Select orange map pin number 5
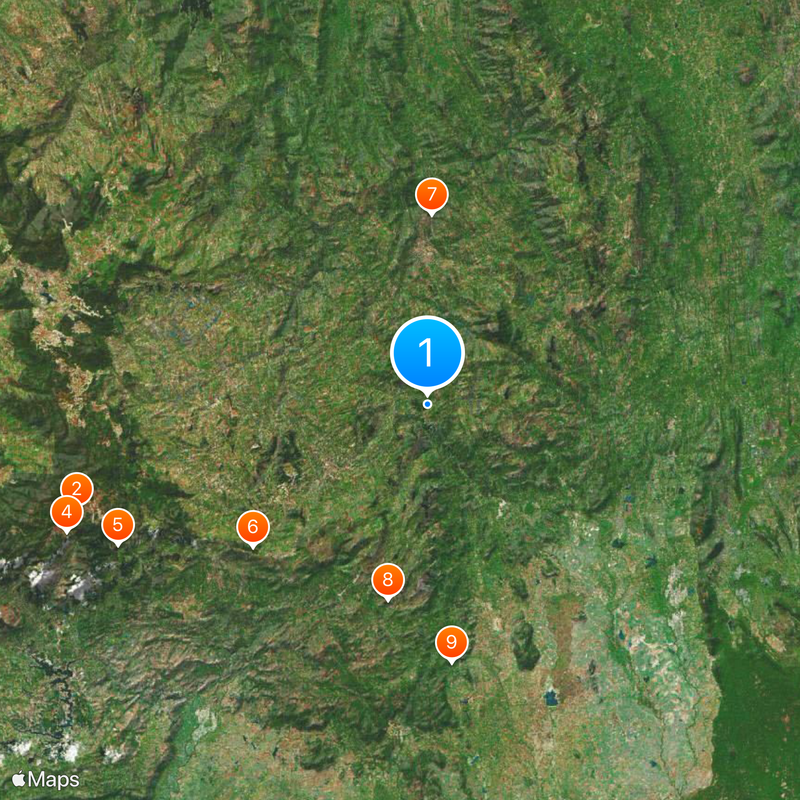 click(118, 524)
